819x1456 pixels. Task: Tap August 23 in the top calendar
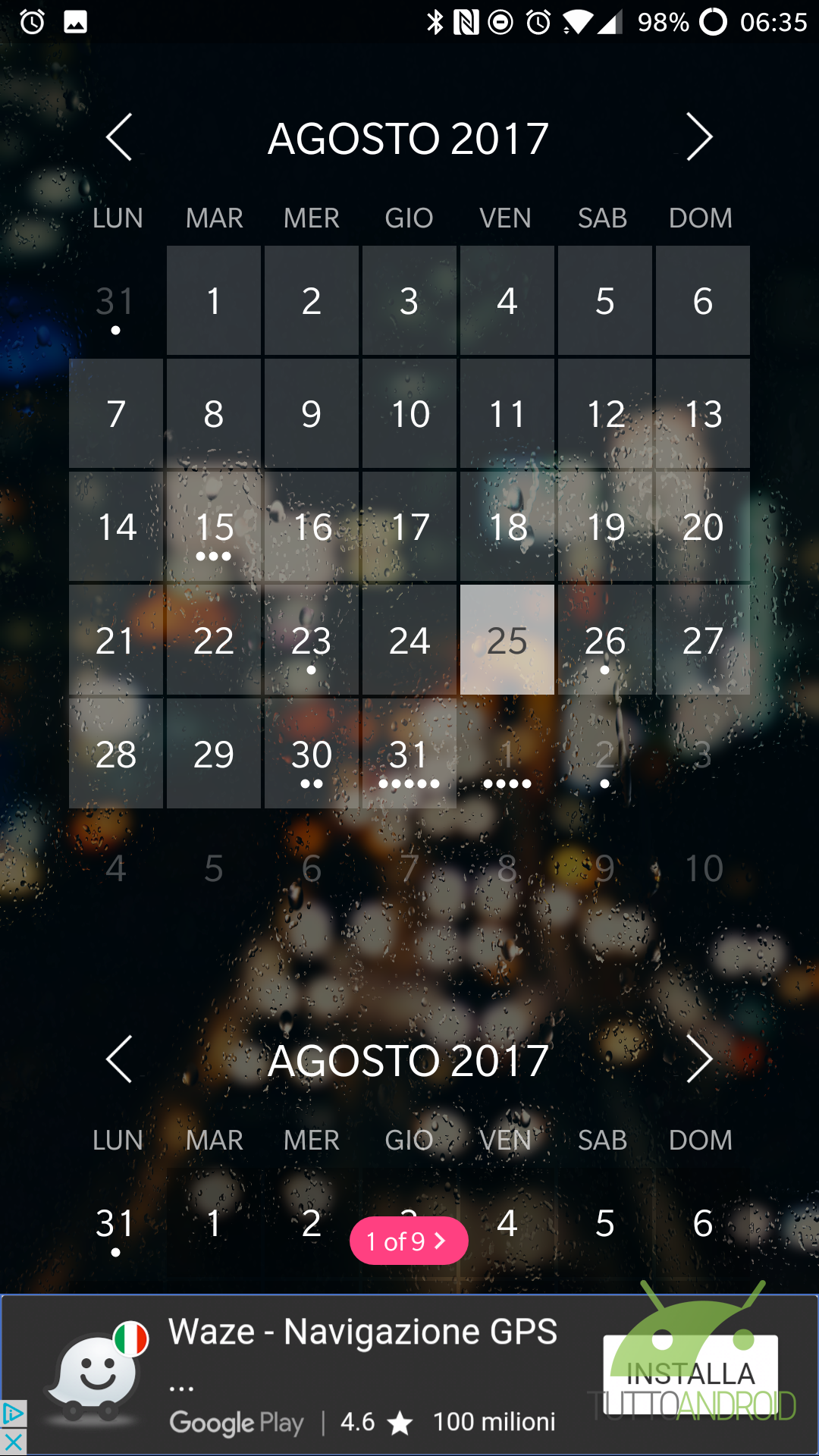point(312,640)
